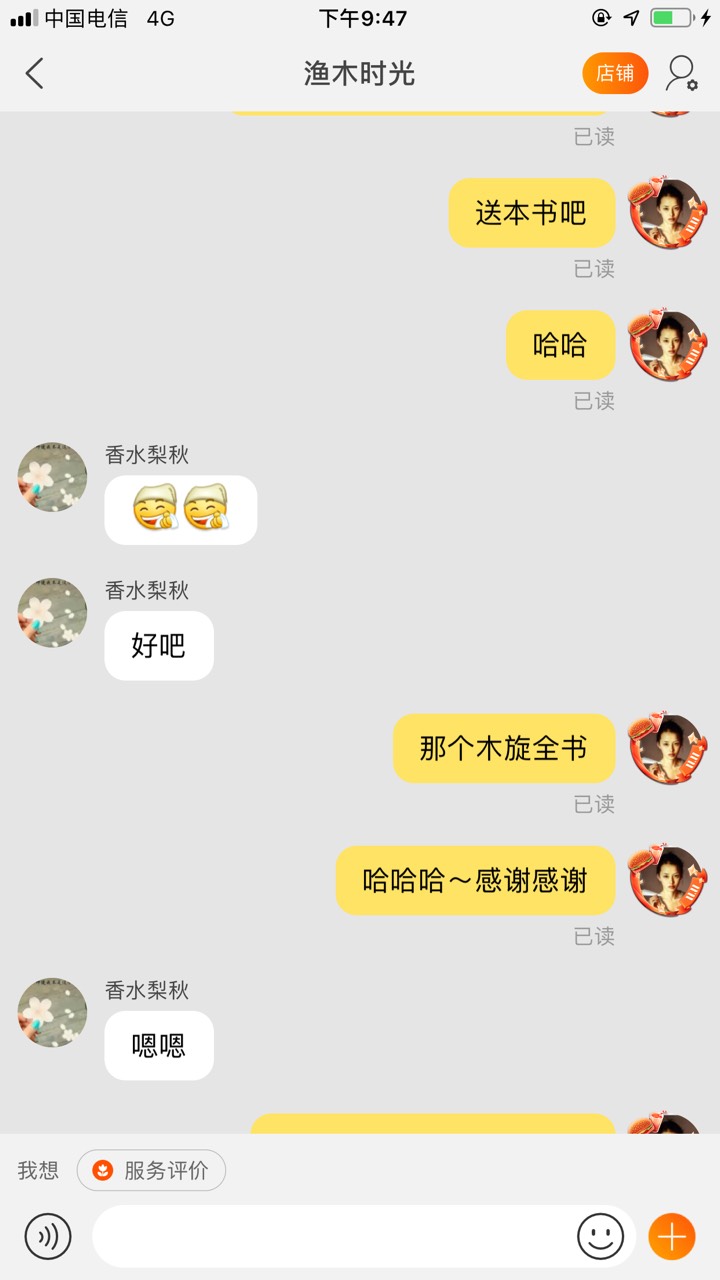Switch to voice input mode
Screen dimensions: 720x1280
[x=47, y=1236]
